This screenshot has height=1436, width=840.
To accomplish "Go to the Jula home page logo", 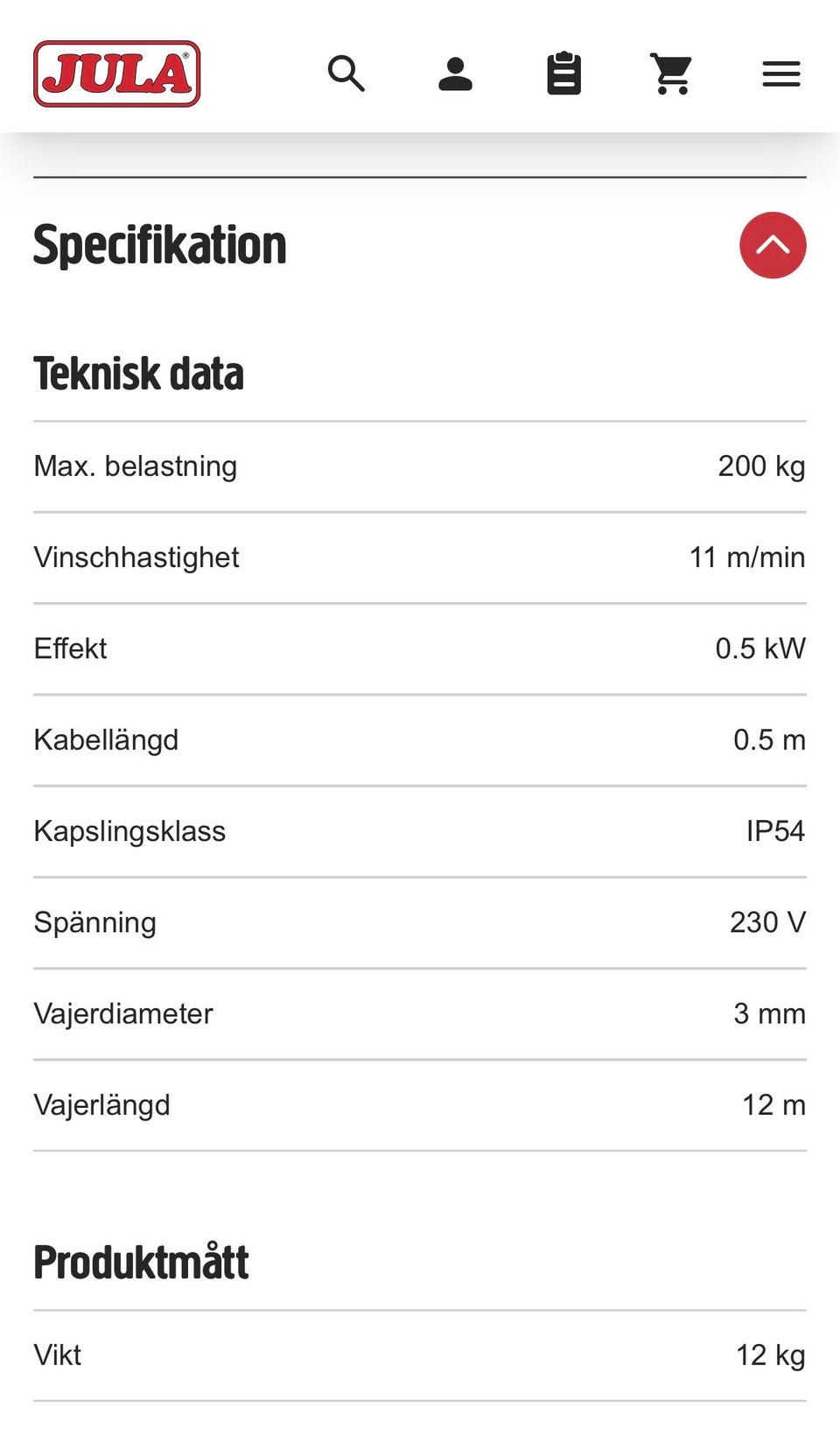I will click(117, 74).
